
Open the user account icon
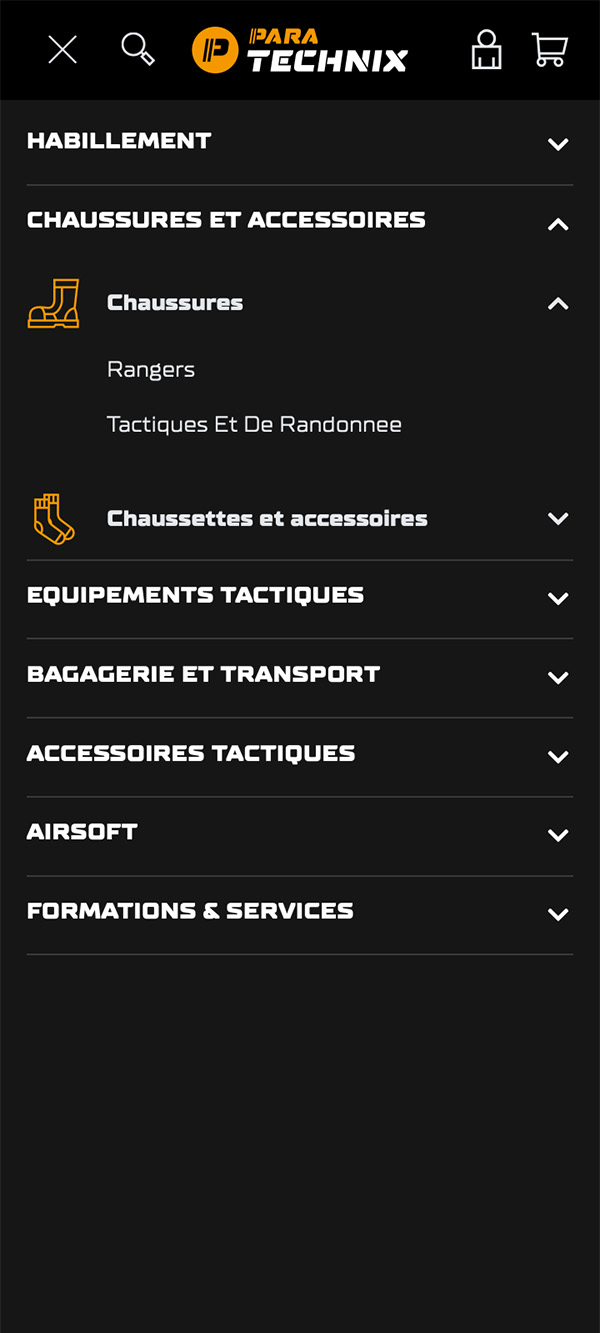click(x=487, y=49)
